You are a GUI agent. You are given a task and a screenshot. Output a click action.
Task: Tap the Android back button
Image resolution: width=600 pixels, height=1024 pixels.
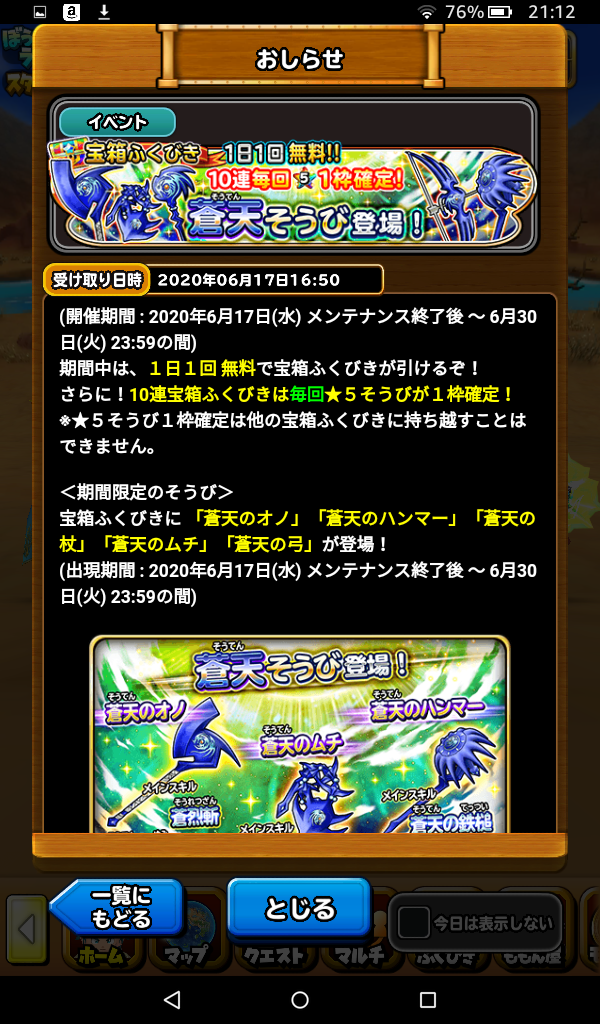[x=171, y=999]
